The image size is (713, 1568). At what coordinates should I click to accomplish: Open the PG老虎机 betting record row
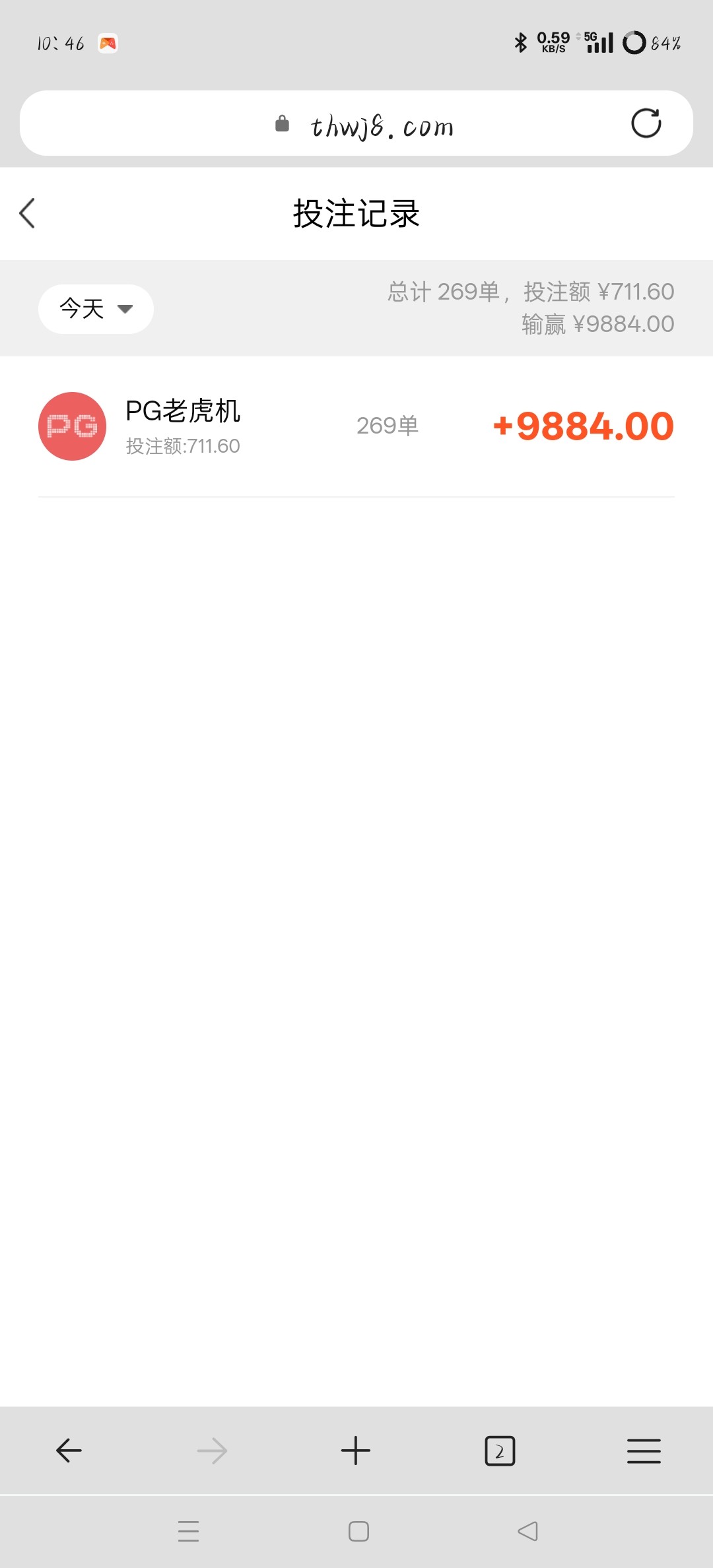point(356,426)
